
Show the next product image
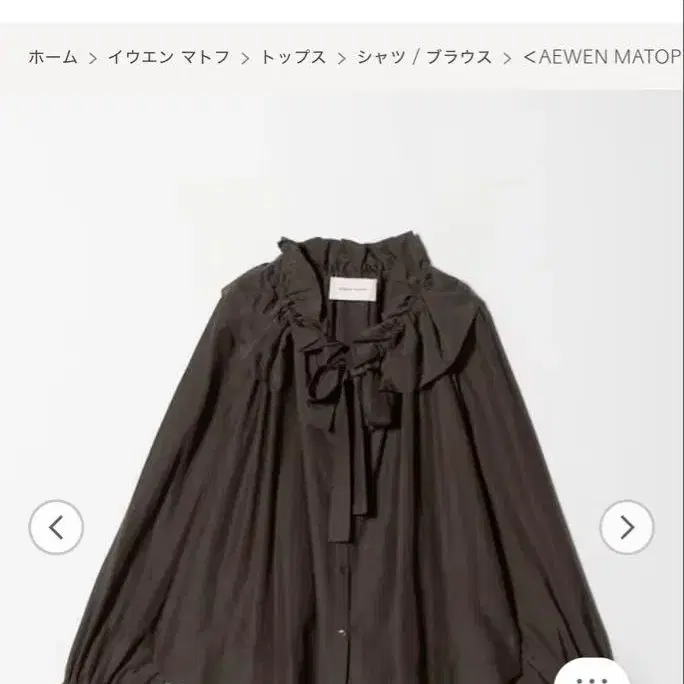point(627,527)
